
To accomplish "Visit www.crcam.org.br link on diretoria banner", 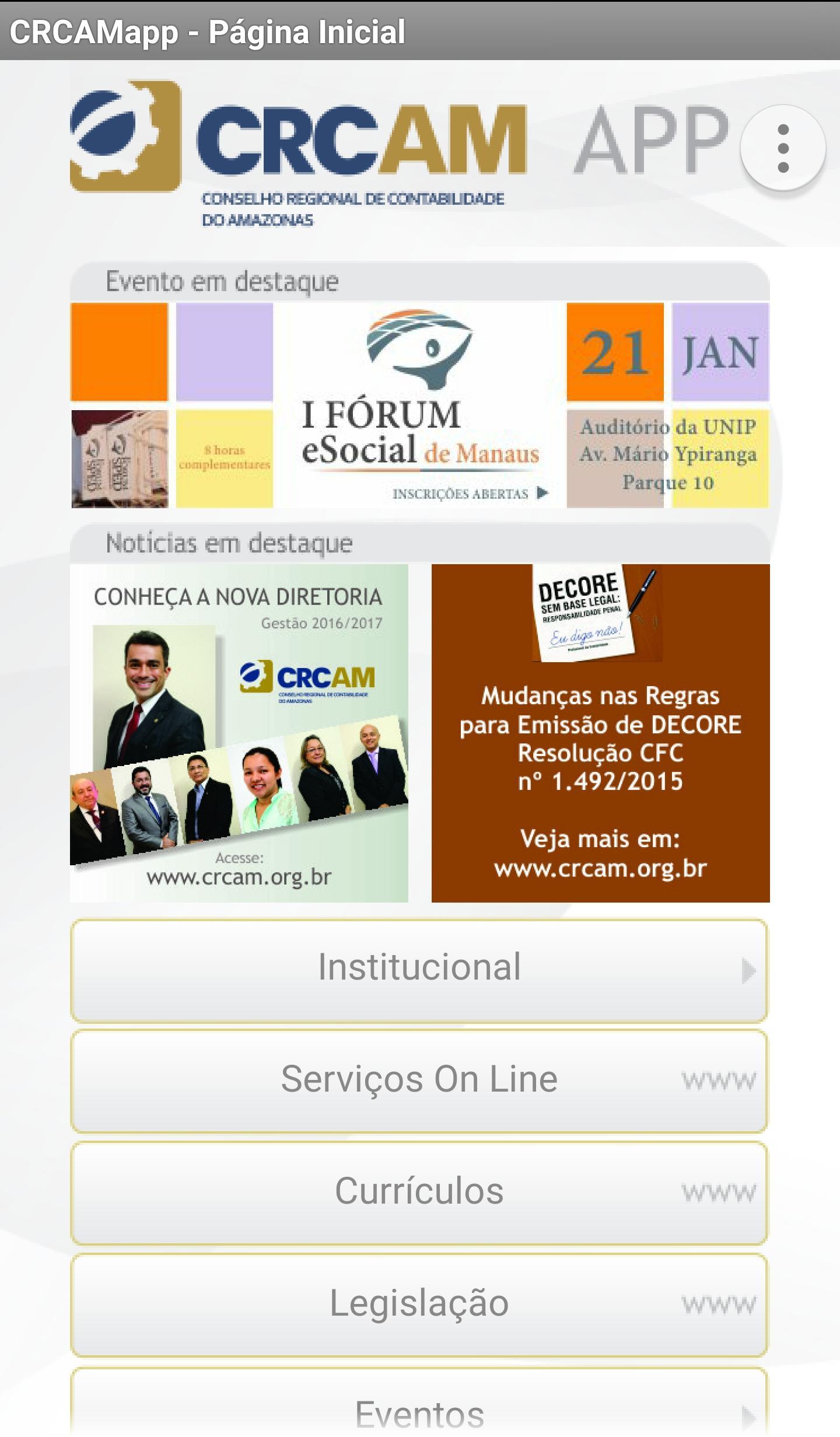I will (239, 875).
